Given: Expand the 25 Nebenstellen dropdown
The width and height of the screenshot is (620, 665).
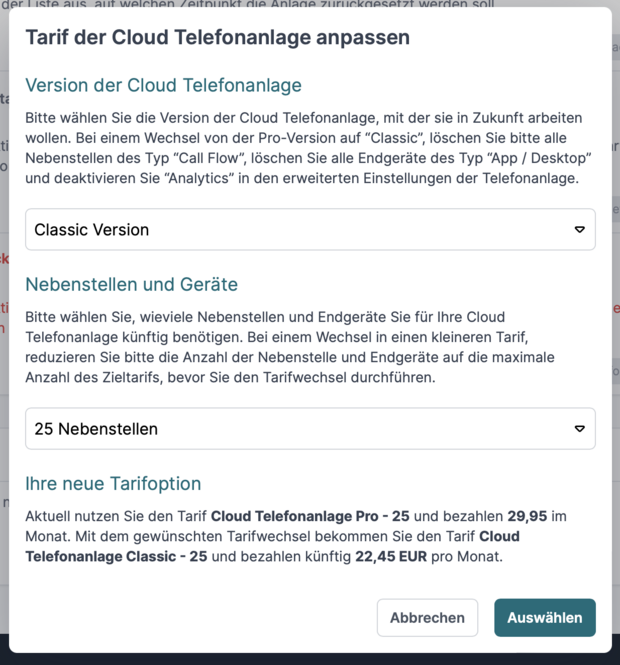Looking at the screenshot, I should 310,429.
